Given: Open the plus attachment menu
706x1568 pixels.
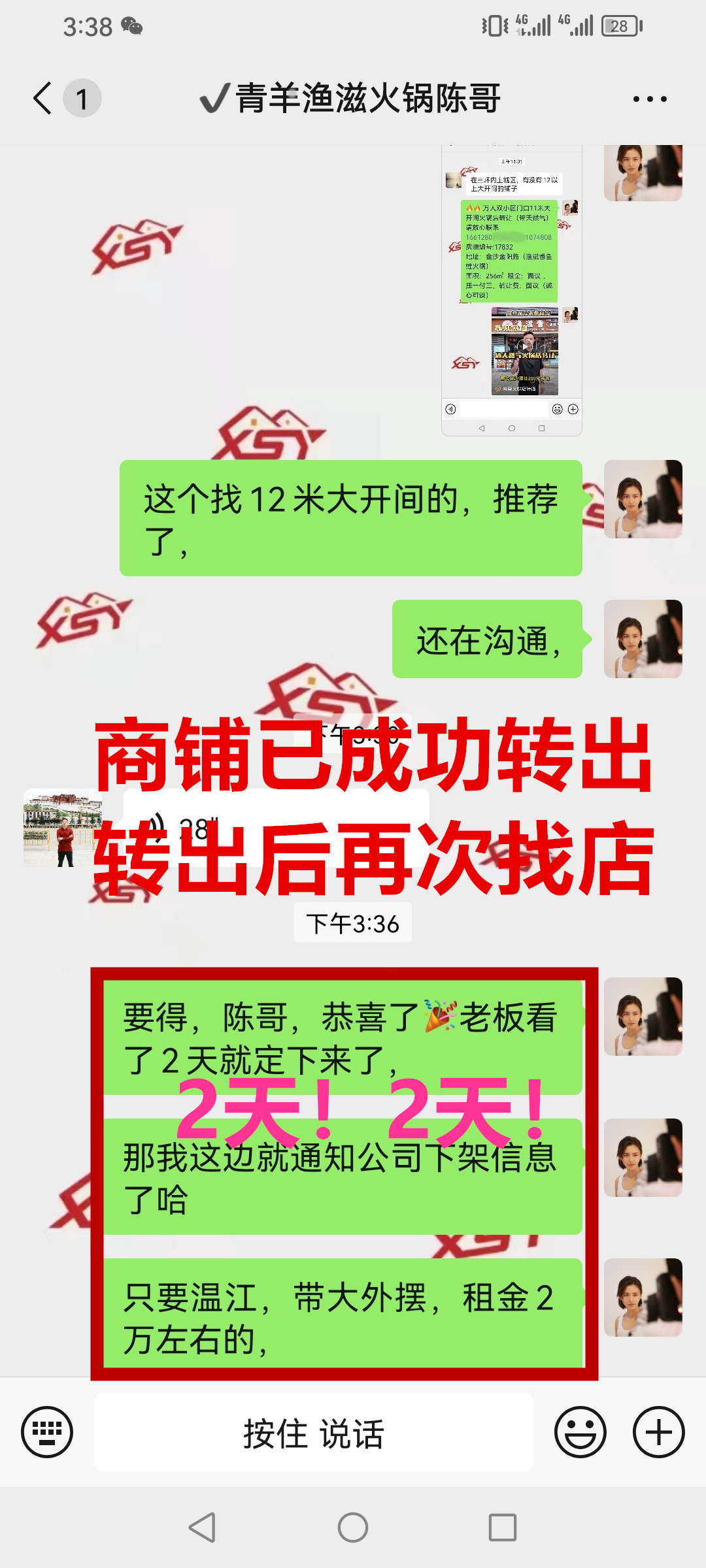Looking at the screenshot, I should pos(658,1431).
